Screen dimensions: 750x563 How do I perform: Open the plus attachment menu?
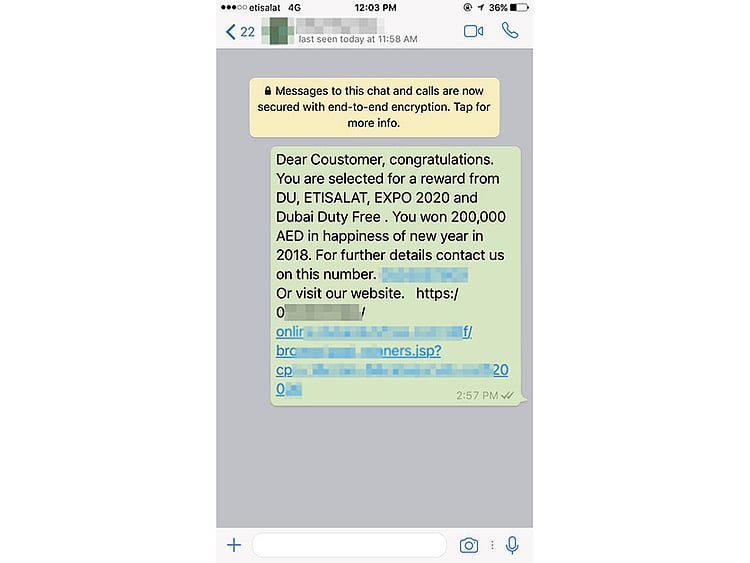coord(234,545)
